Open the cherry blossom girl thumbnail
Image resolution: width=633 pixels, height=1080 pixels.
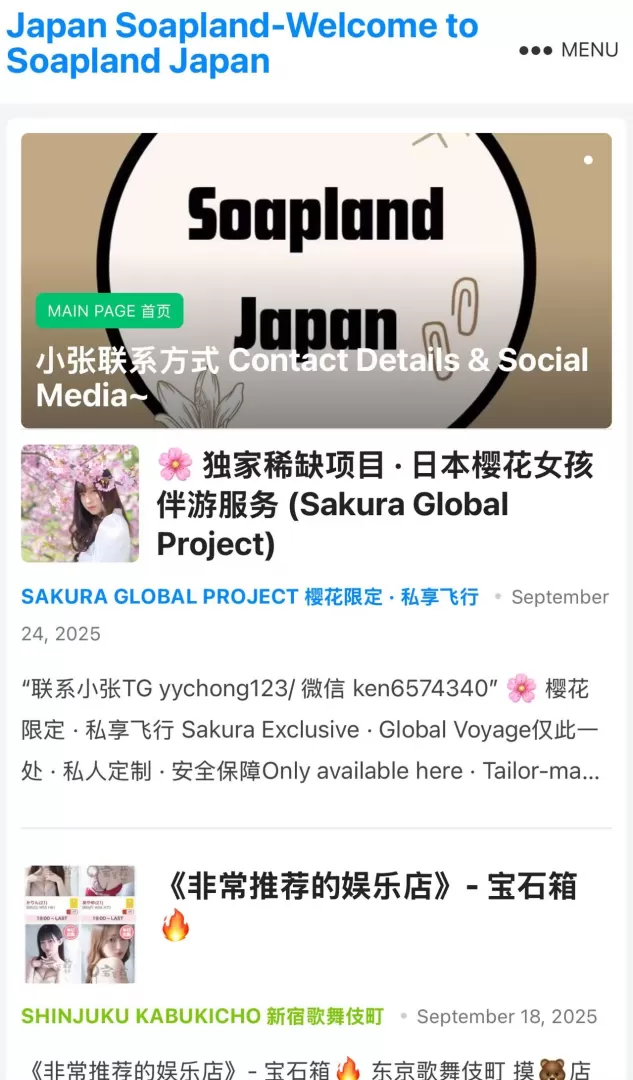80,504
